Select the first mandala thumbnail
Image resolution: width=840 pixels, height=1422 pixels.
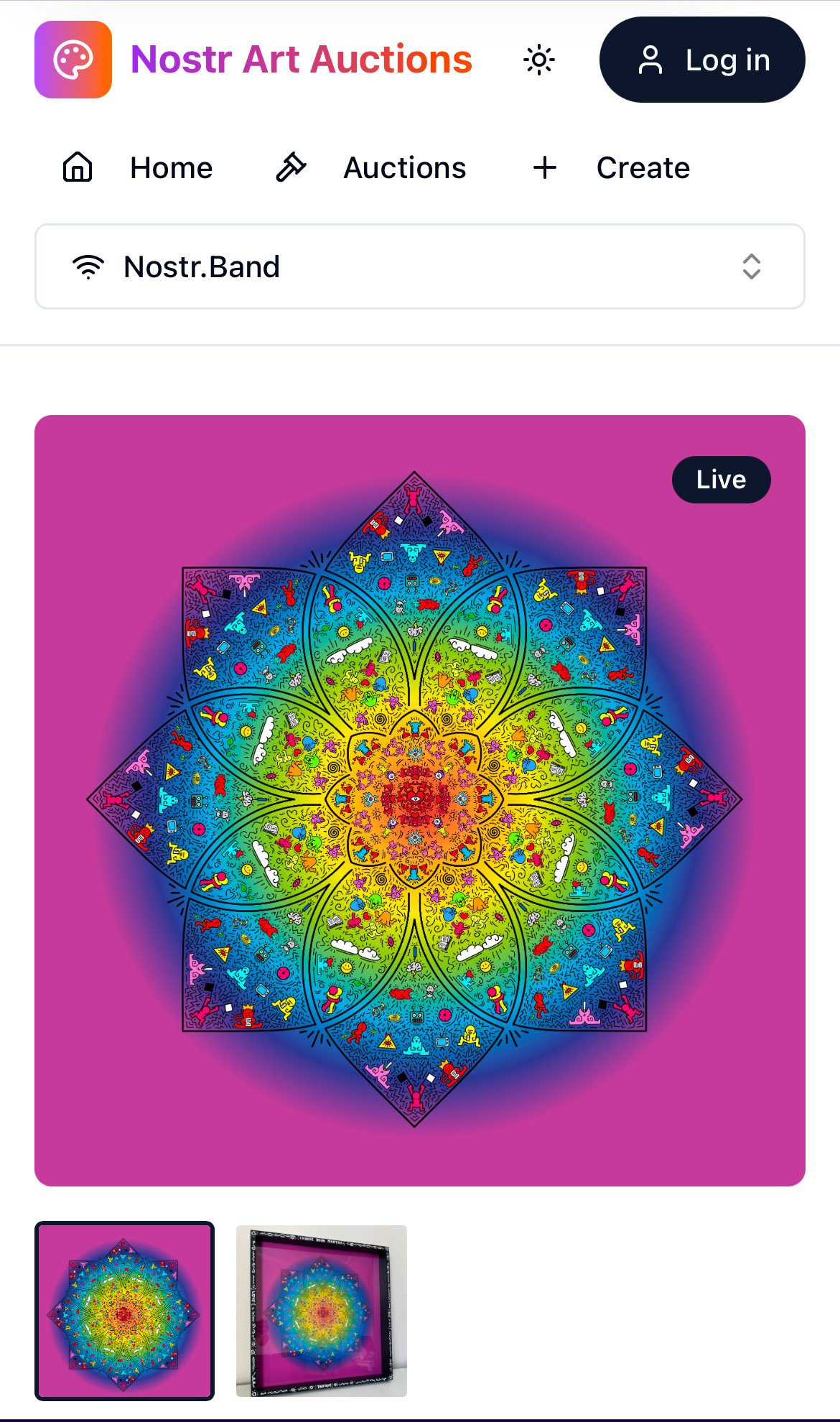(x=124, y=1311)
